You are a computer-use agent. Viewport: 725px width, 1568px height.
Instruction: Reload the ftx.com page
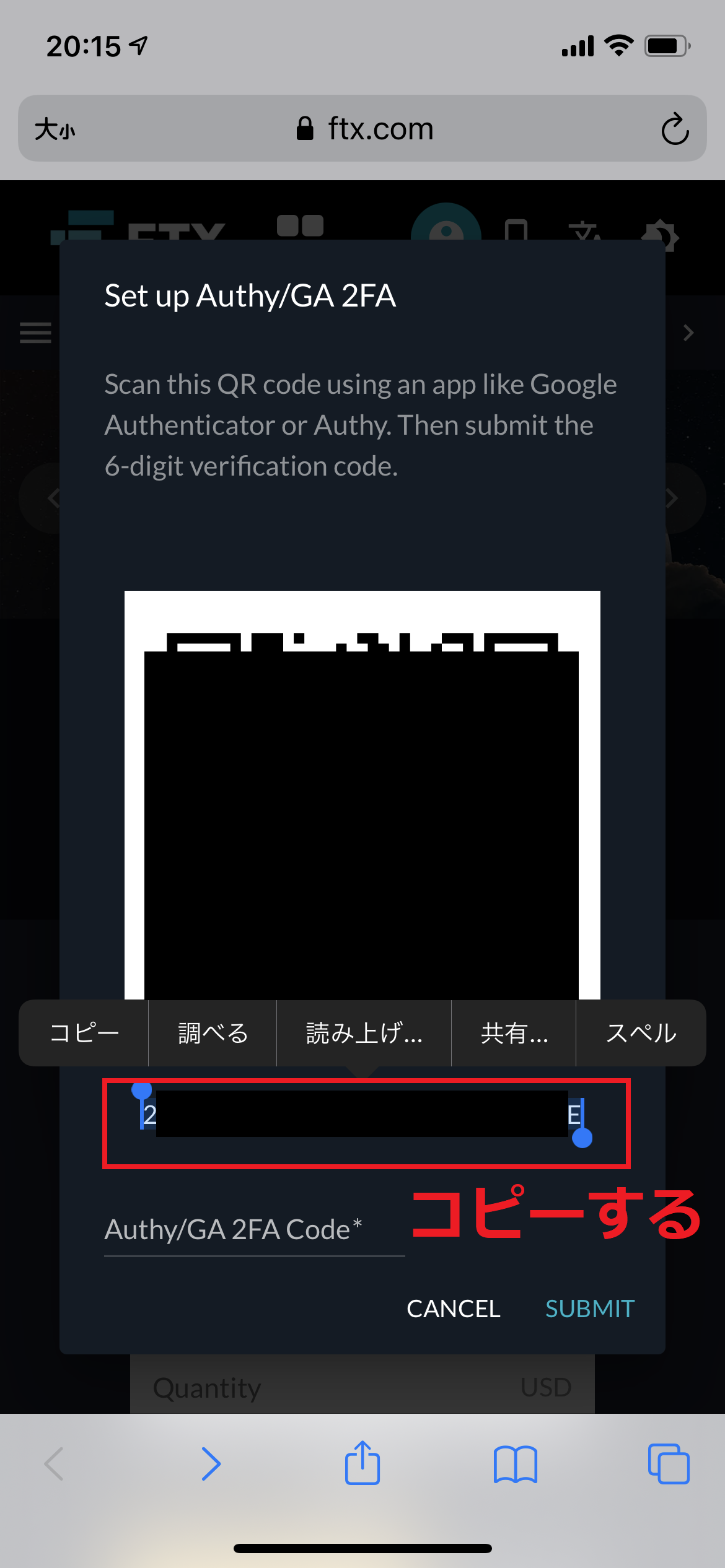coord(675,129)
